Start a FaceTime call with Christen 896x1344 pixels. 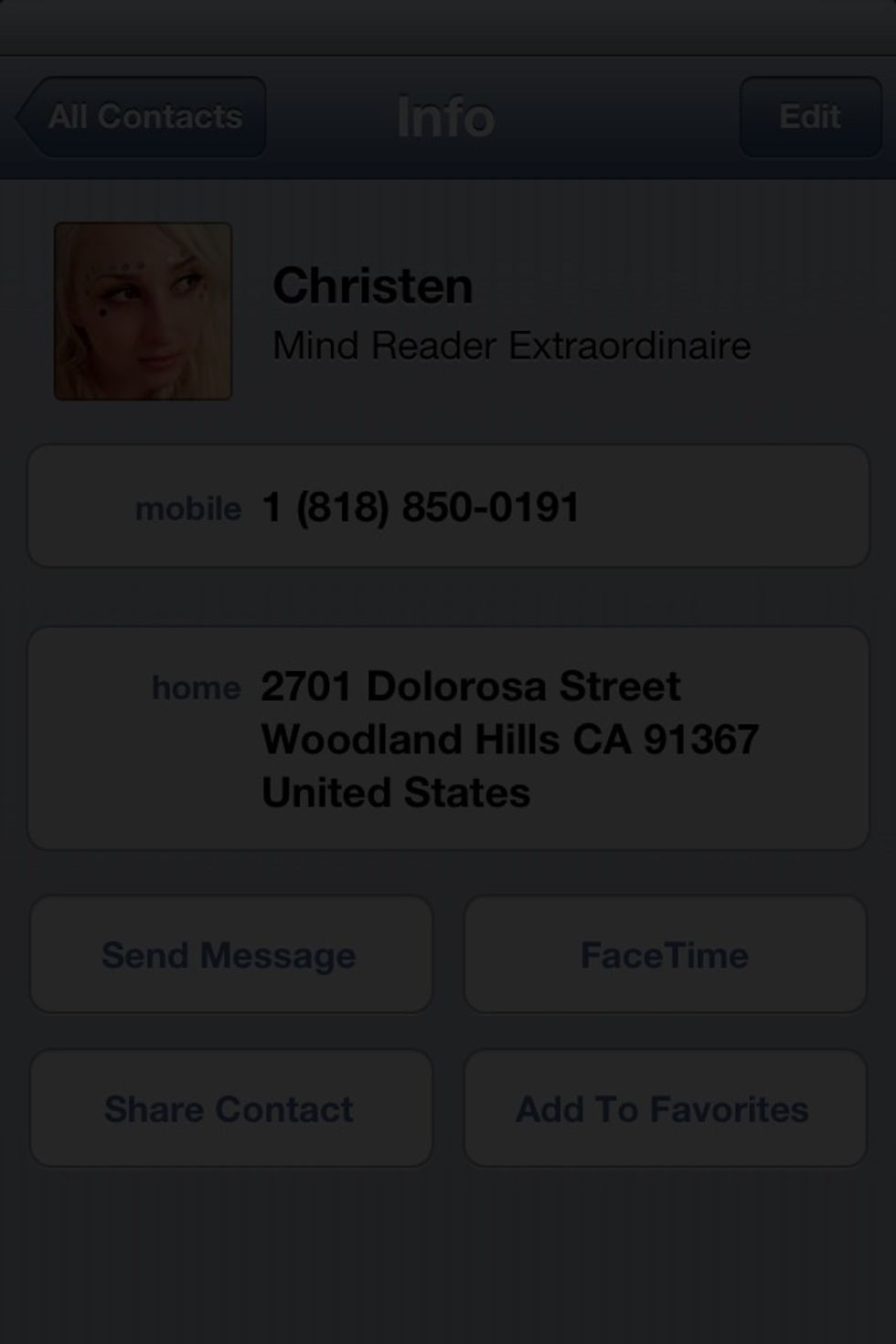coord(665,955)
